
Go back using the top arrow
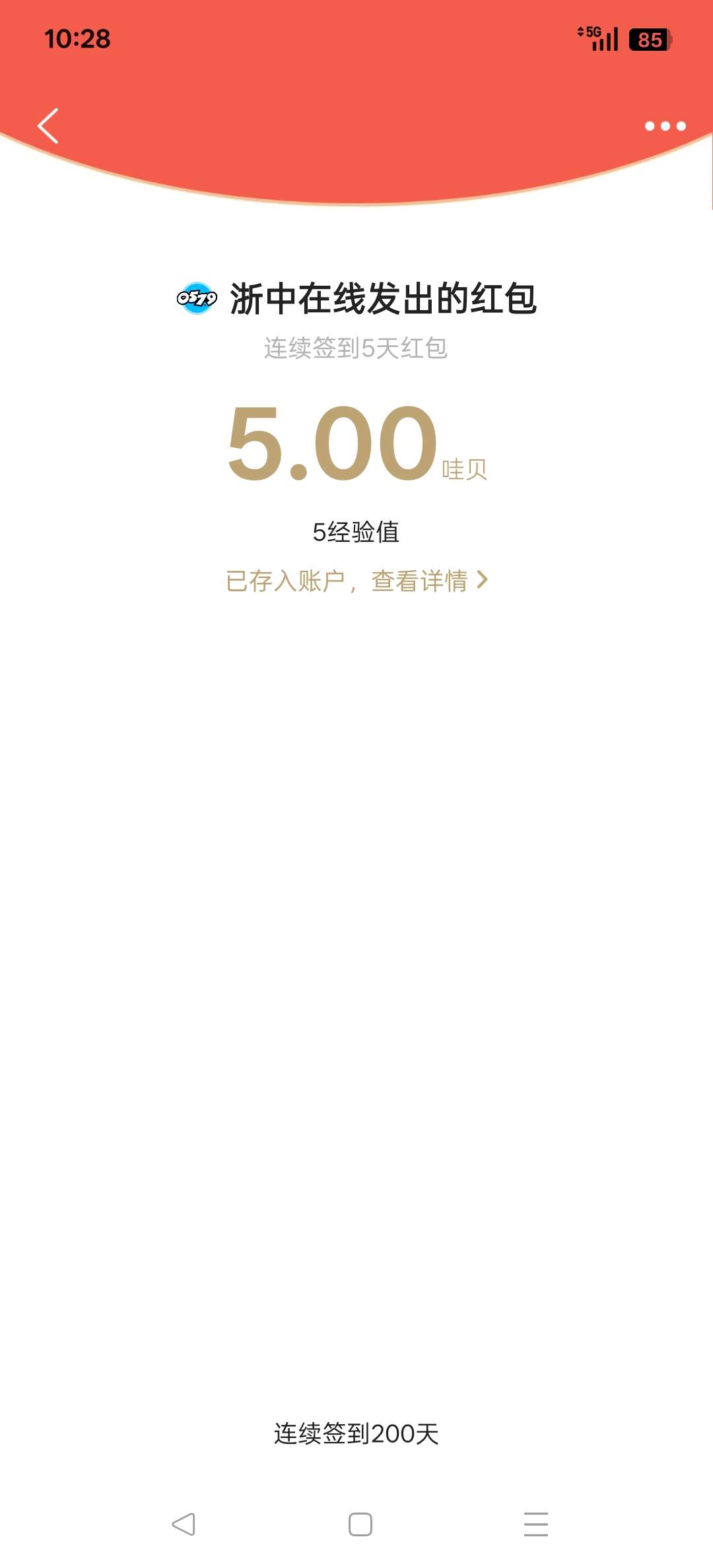pos(48,125)
